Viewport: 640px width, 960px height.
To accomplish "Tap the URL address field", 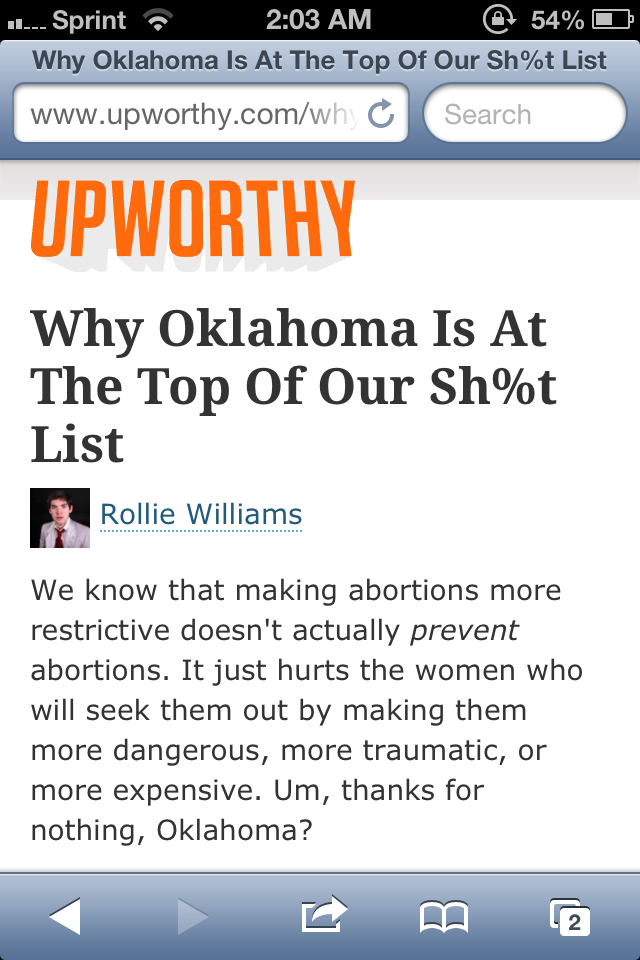I will (190, 114).
